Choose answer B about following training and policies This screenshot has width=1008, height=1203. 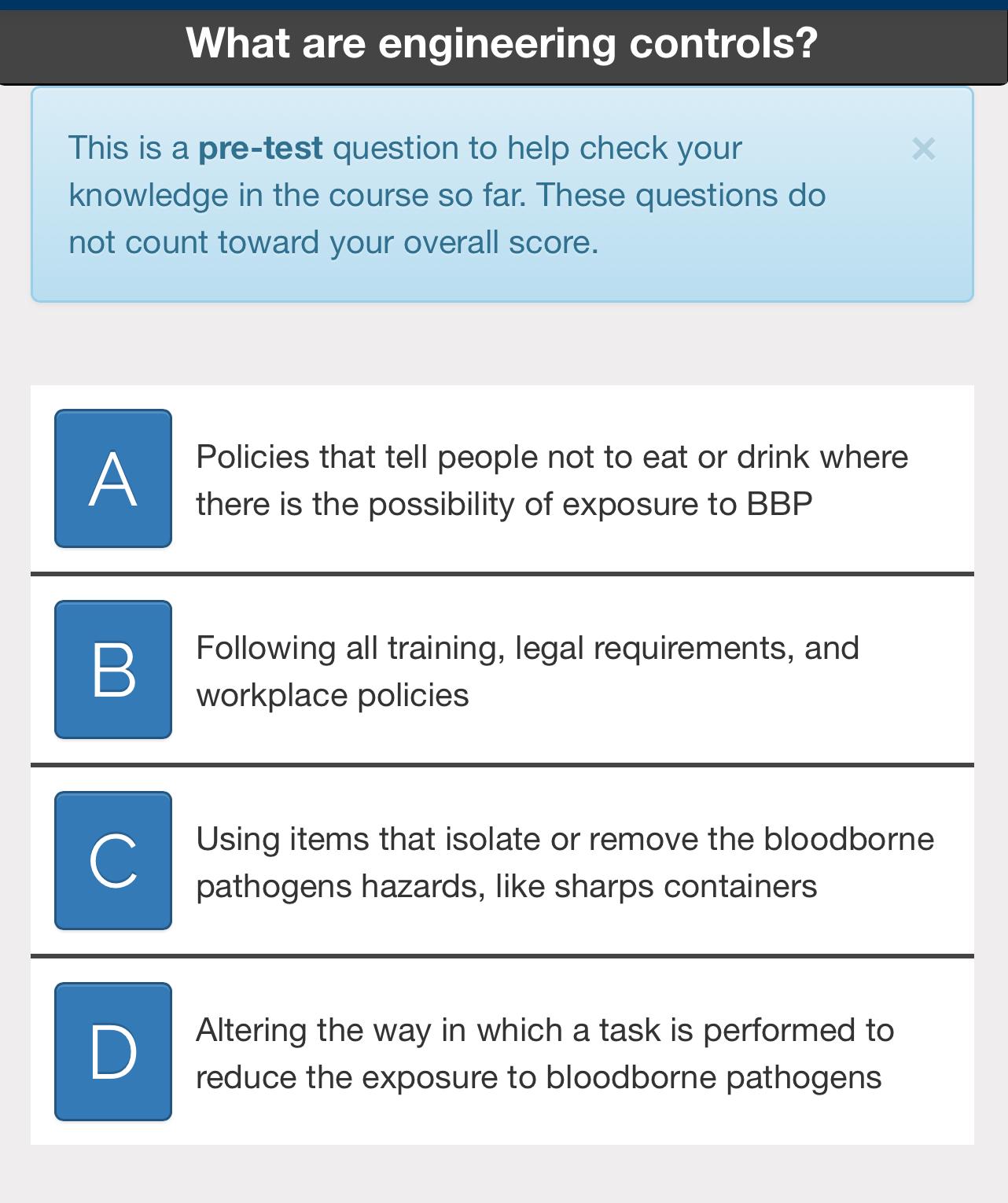click(x=502, y=670)
